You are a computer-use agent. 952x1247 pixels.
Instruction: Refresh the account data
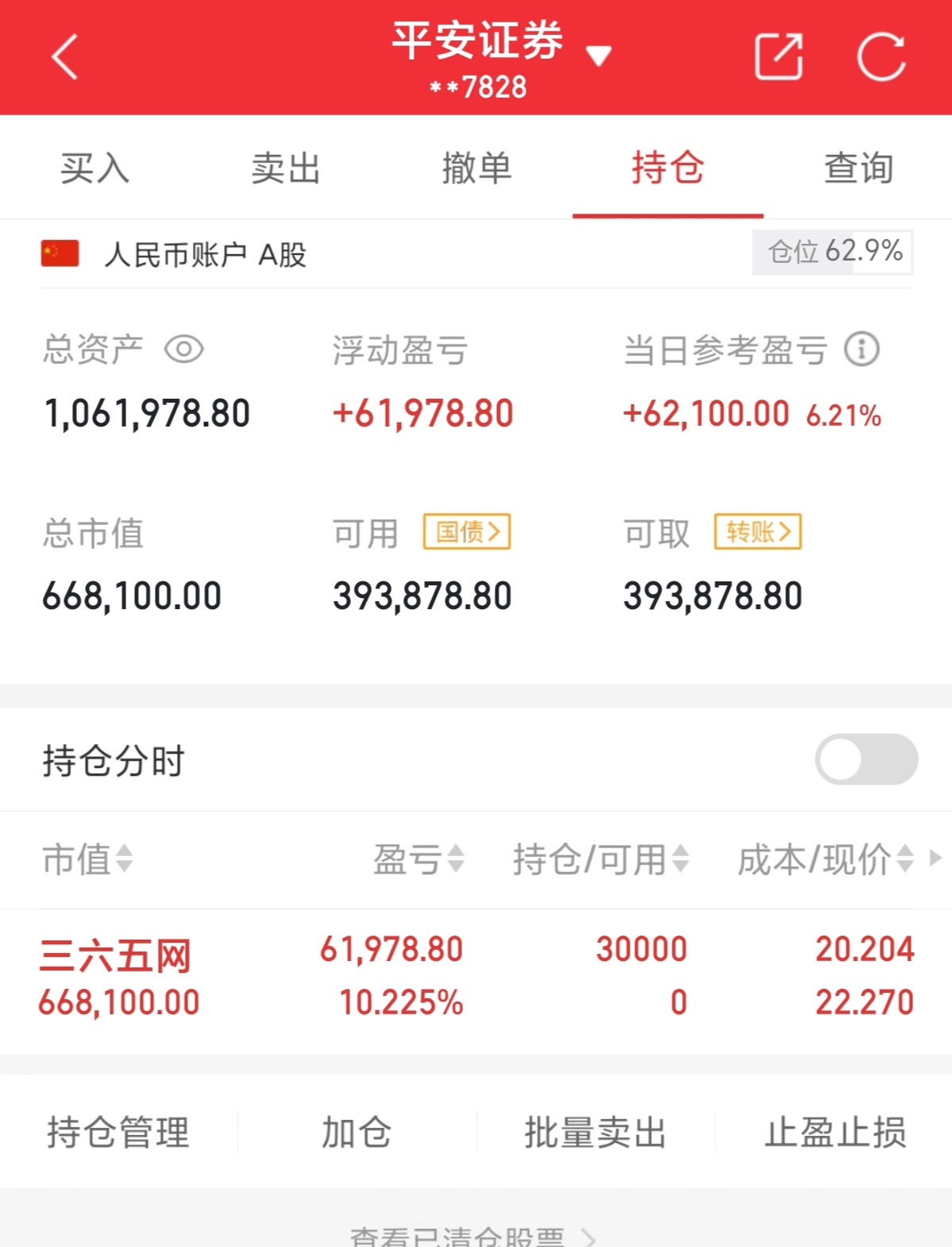click(881, 56)
